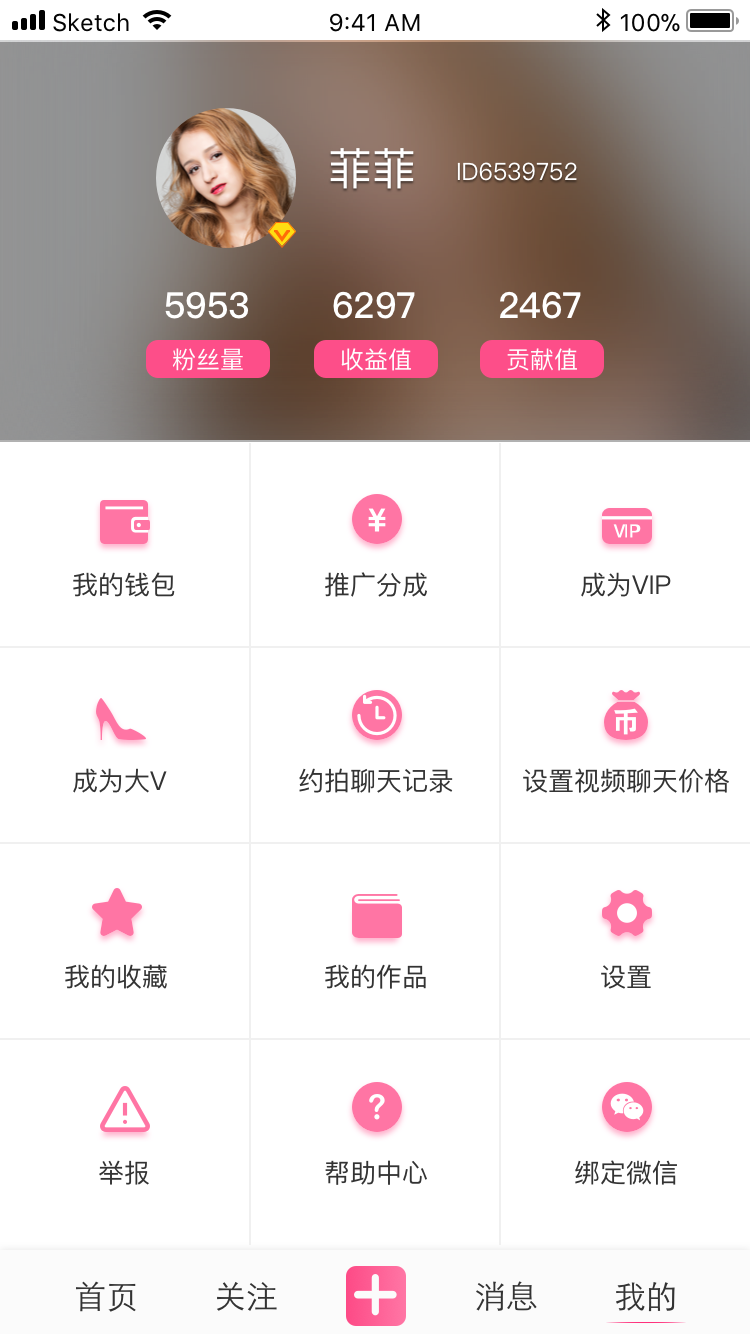Click the 贡献值 contribution label
750x1334 pixels.
(541, 358)
